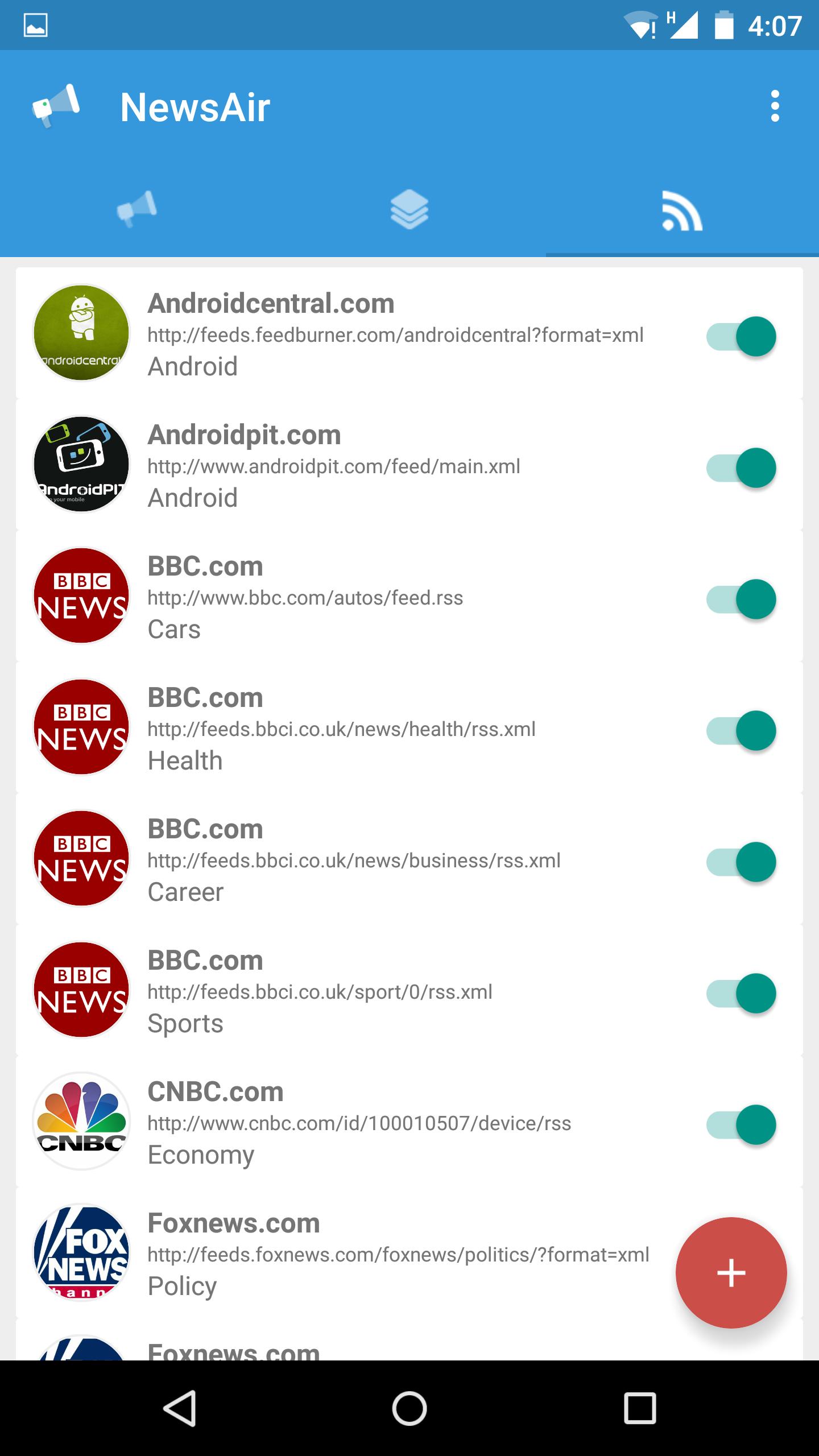The height and width of the screenshot is (1456, 819).
Task: Disable the BBC.com Health feed
Action: coord(741,731)
